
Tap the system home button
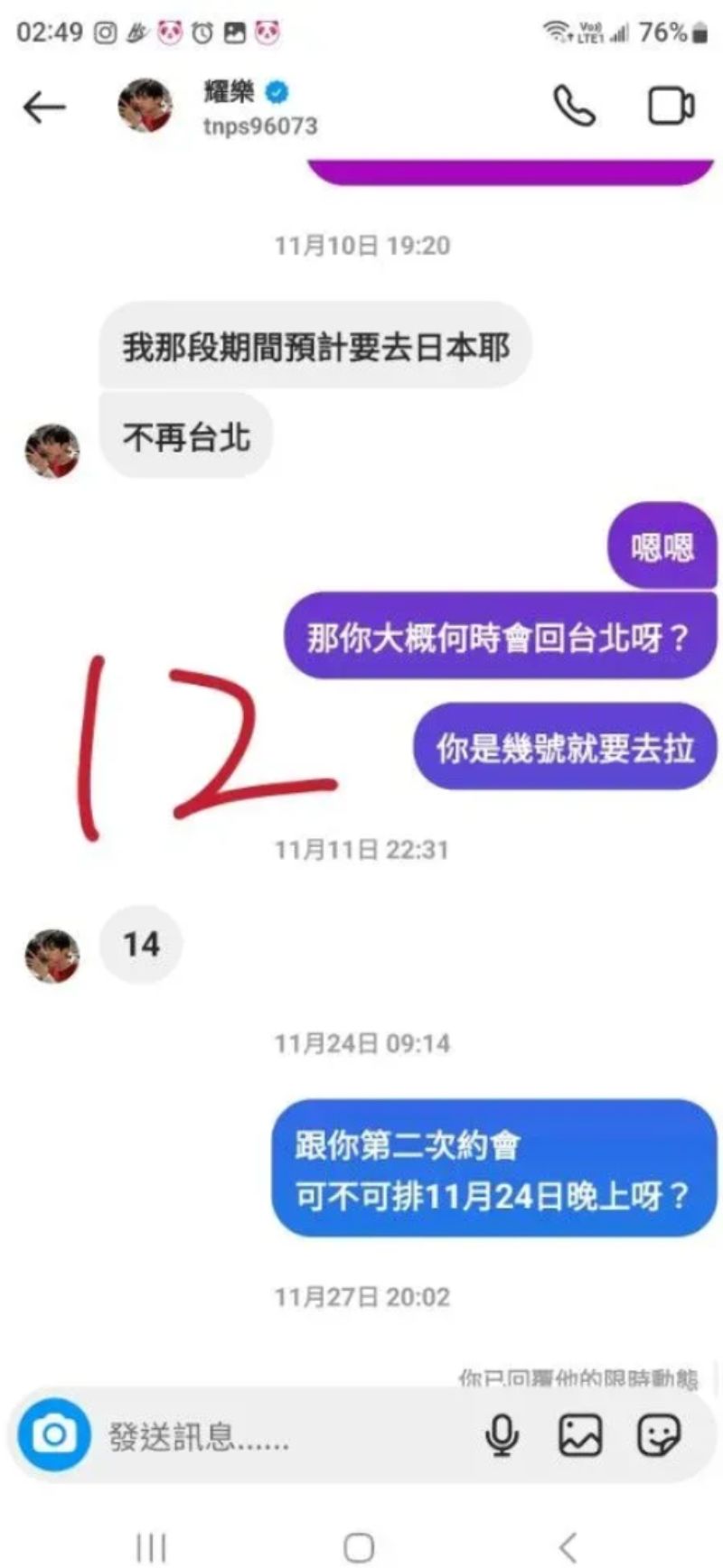point(360,1523)
